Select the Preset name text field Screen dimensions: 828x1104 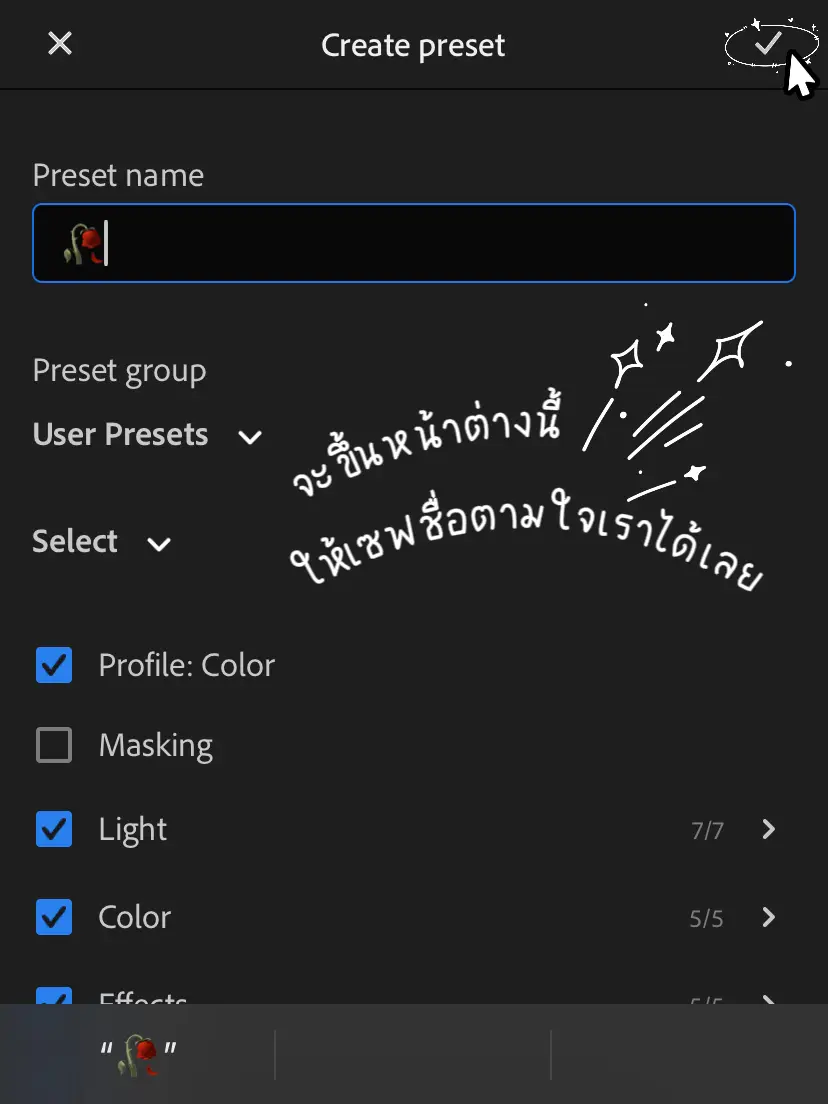pyautogui.click(x=413, y=242)
